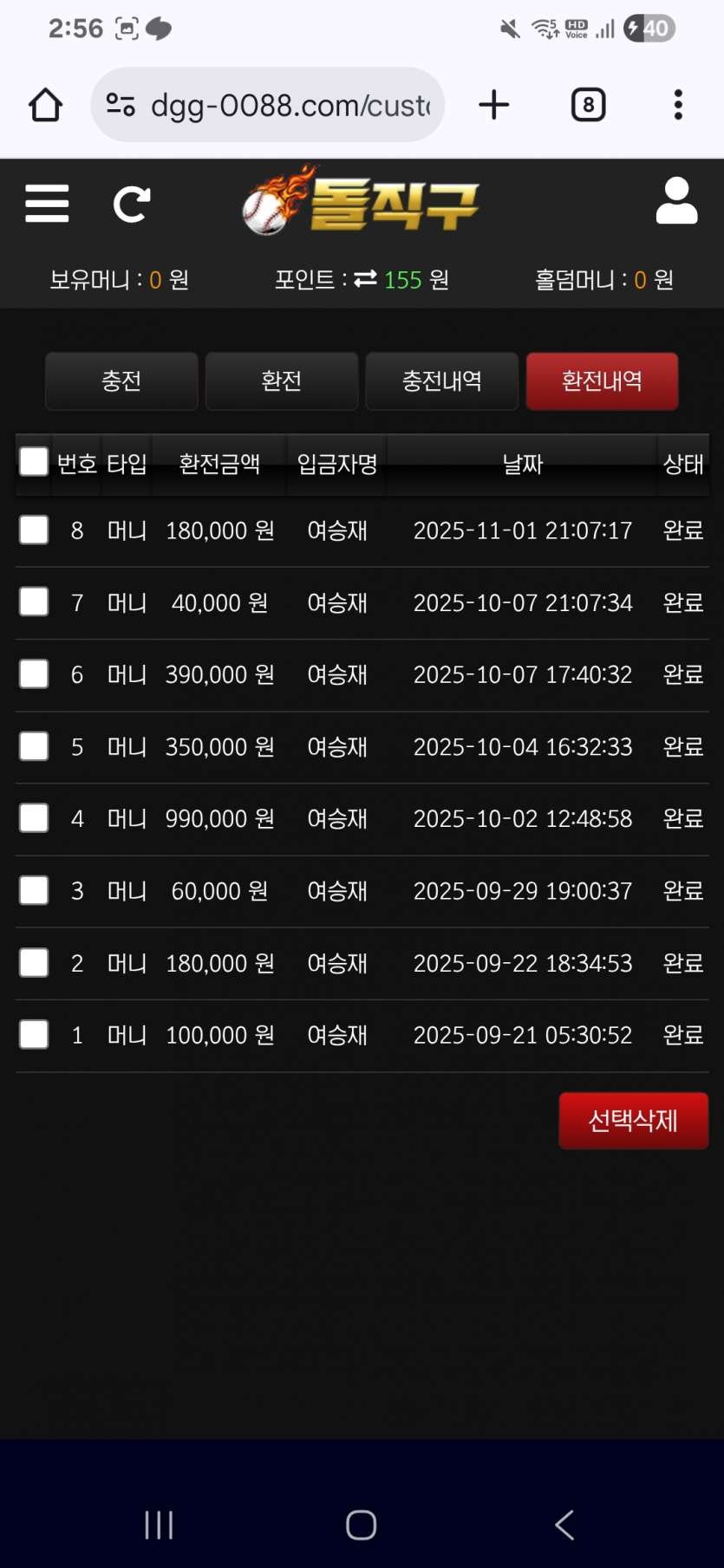The width and height of the screenshot is (724, 1568).
Task: Open the user profile icon
Action: 676,202
